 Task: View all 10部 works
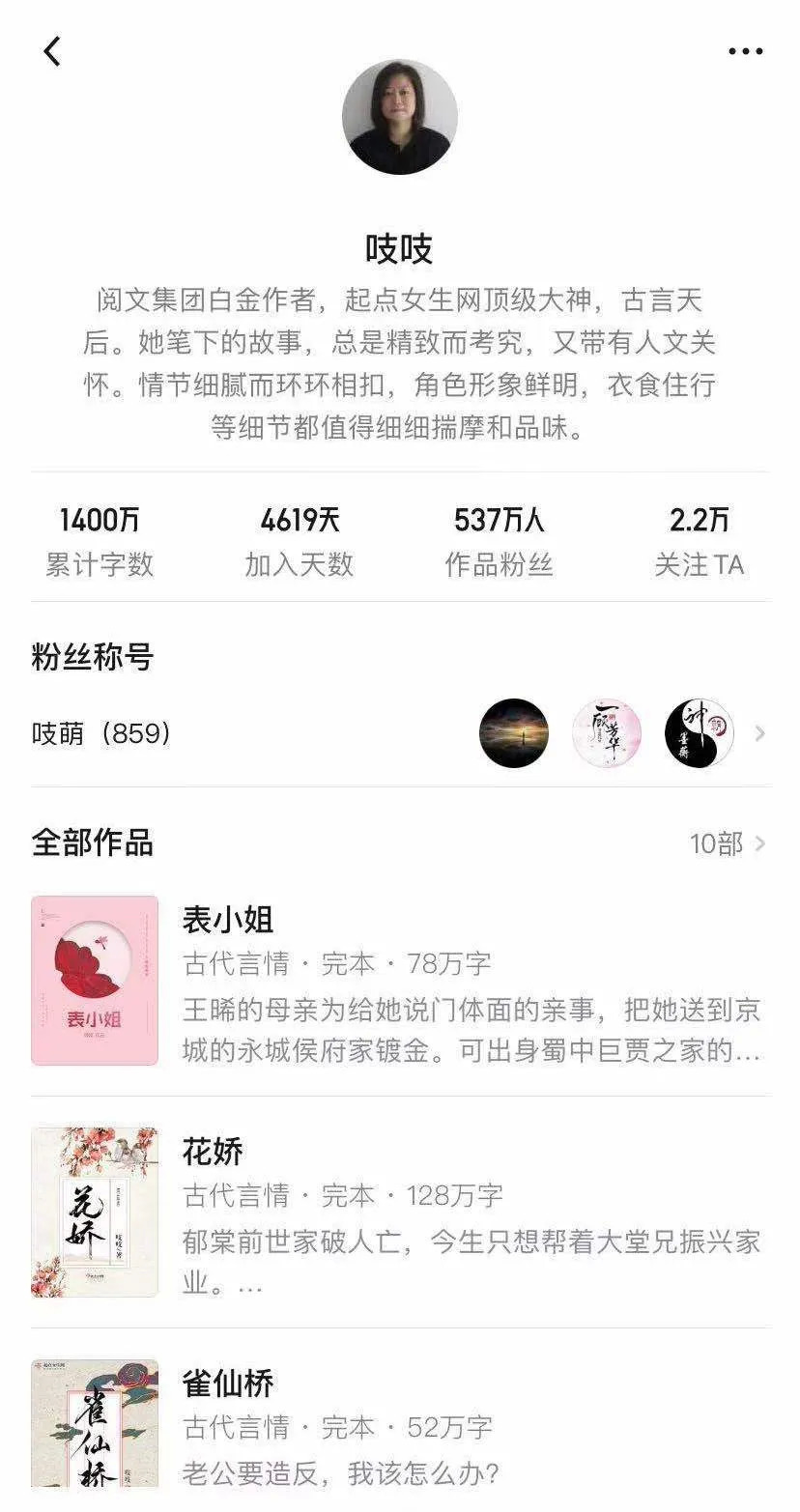(728, 844)
